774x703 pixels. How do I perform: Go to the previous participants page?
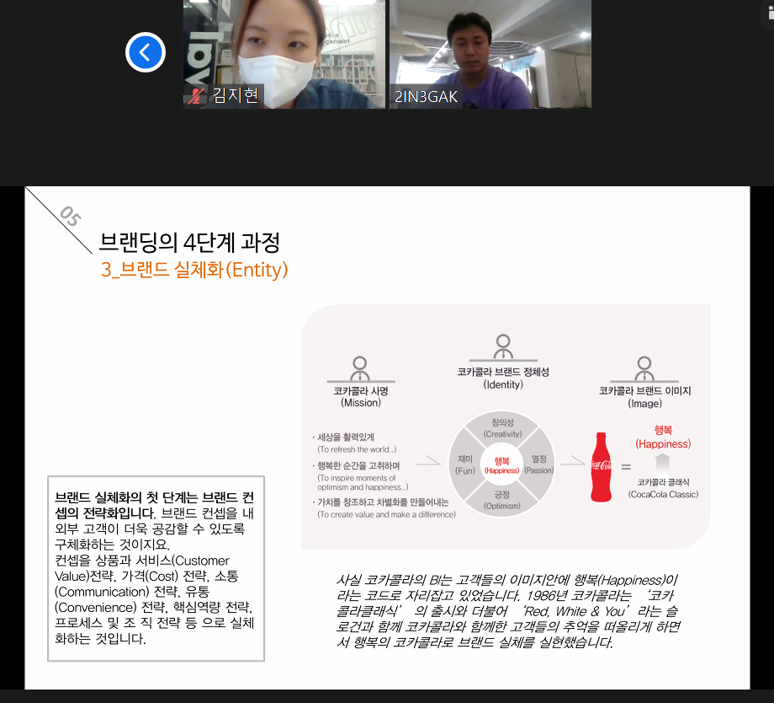click(x=145, y=52)
